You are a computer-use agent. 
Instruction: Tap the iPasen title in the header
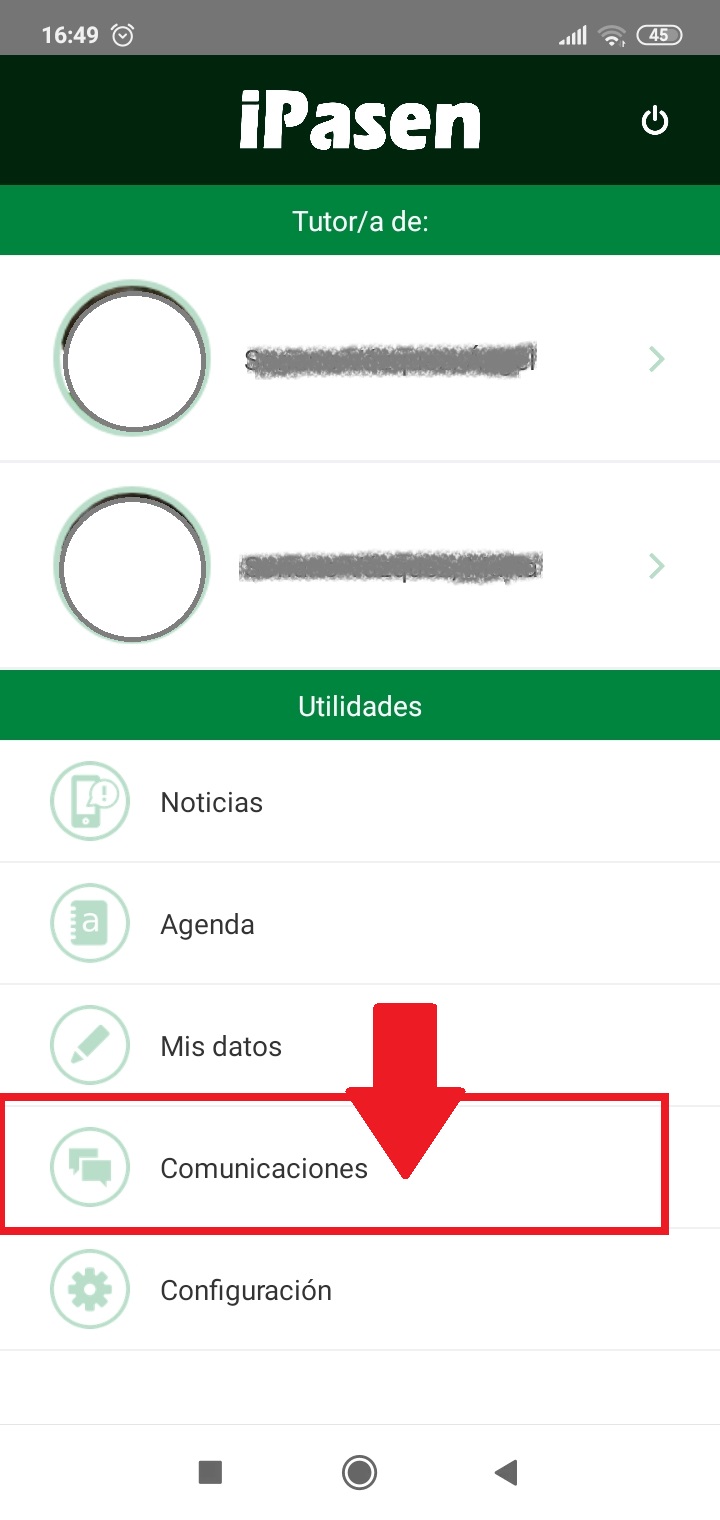tap(360, 119)
